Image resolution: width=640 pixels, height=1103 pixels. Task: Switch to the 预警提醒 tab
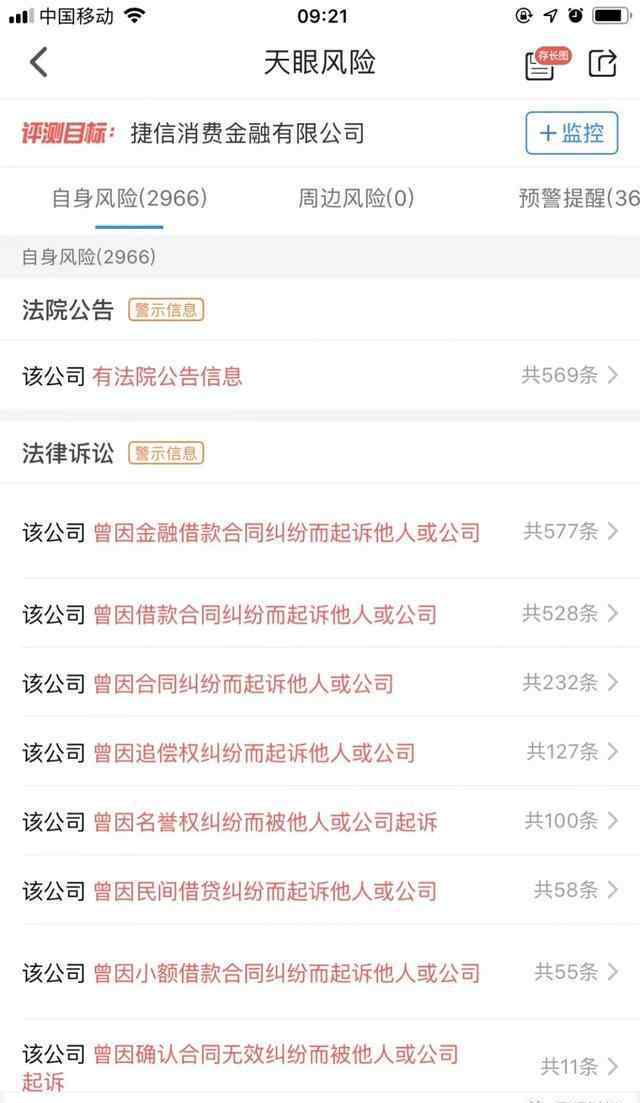click(579, 198)
